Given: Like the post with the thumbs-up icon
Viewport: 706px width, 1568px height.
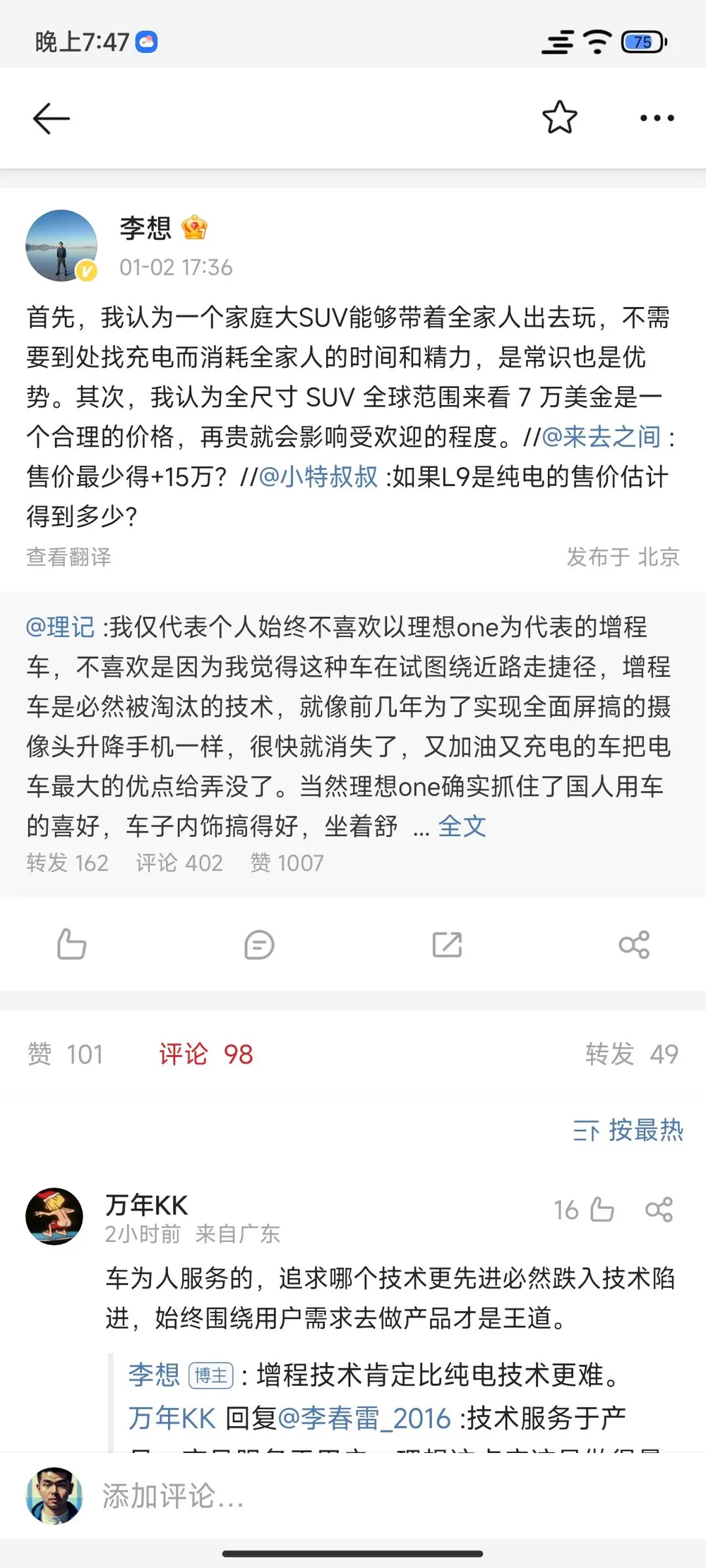Looking at the screenshot, I should pyautogui.click(x=71, y=944).
